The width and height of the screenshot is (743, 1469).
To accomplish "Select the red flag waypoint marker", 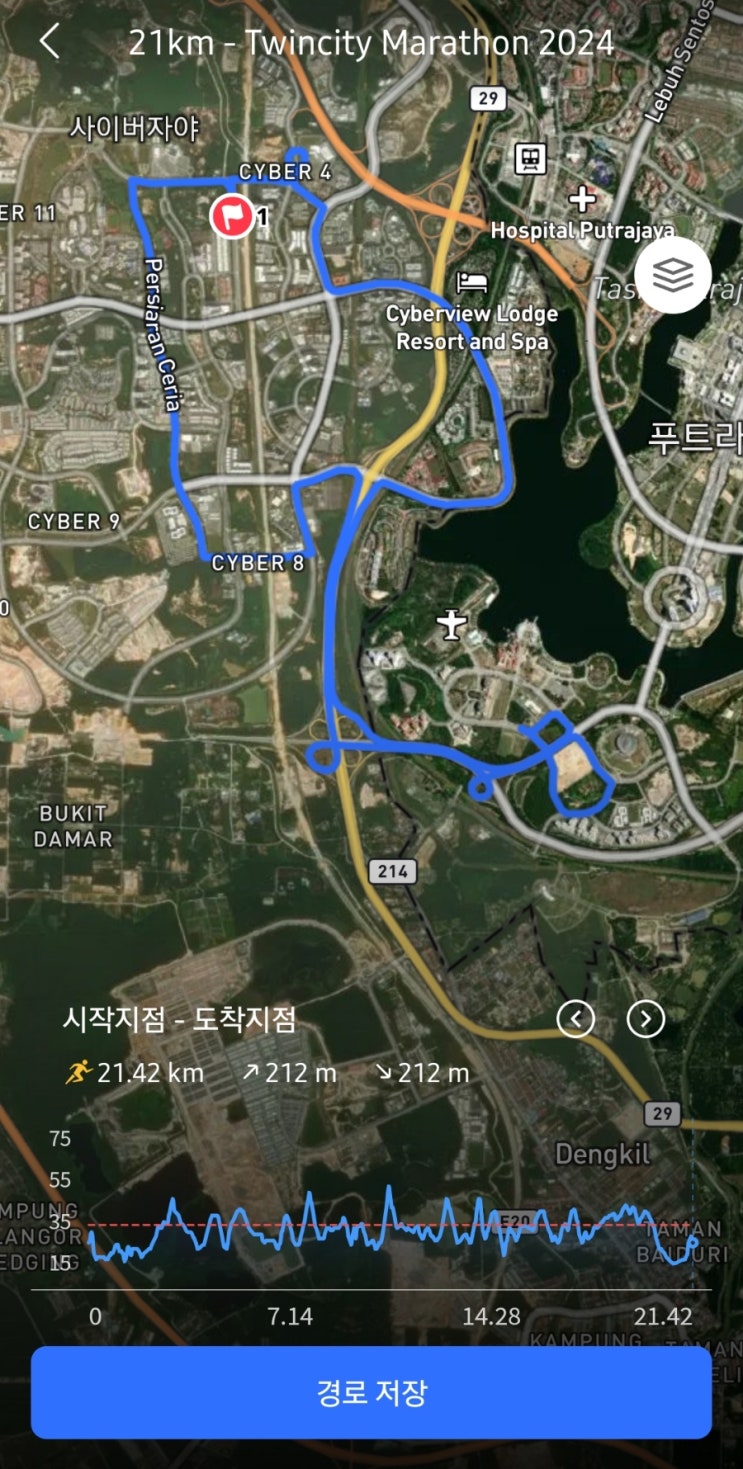I will tap(231, 215).
